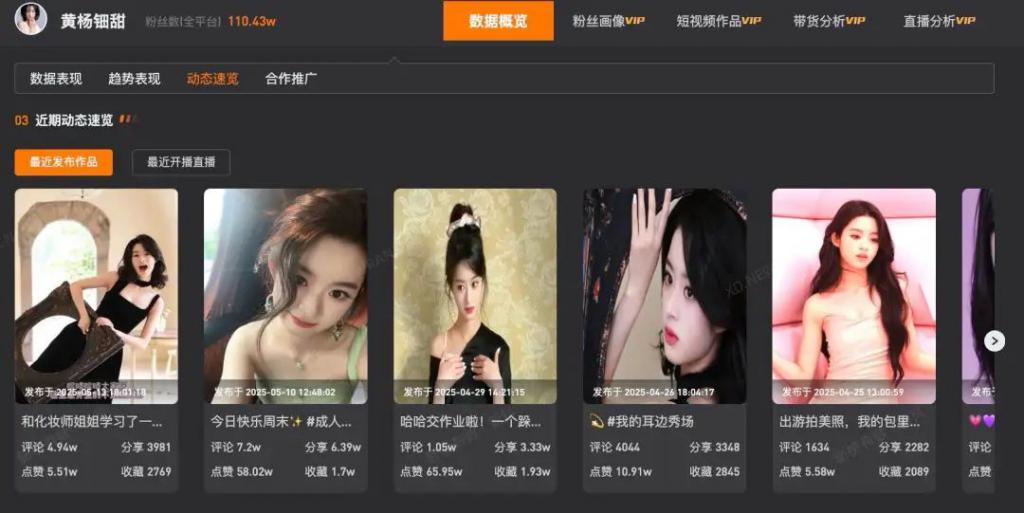1024x513 pixels.
Task: Open the 粉丝画像 VIP tab
Action: click(608, 21)
